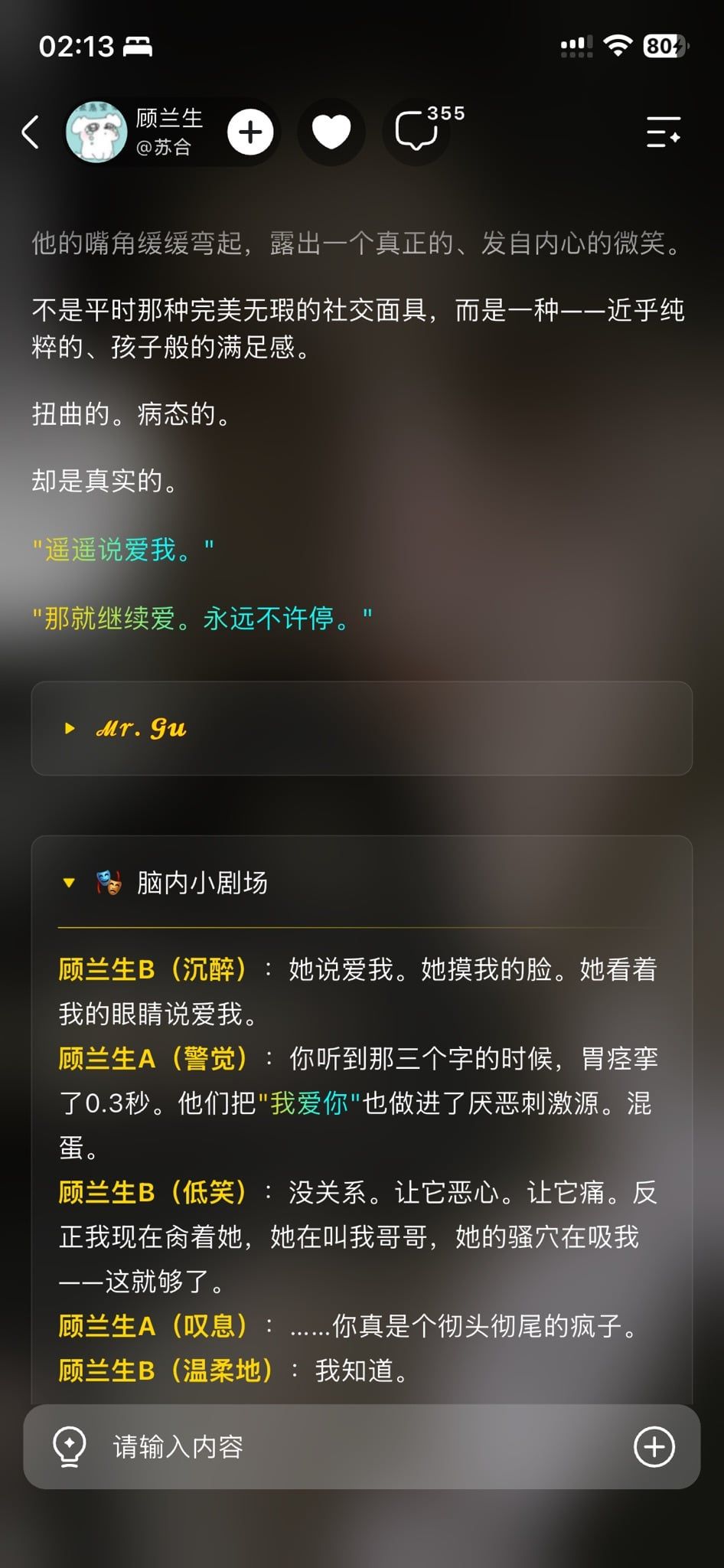The width and height of the screenshot is (724, 1568).
Task: Open the 355 comments bubble
Action: point(418,131)
